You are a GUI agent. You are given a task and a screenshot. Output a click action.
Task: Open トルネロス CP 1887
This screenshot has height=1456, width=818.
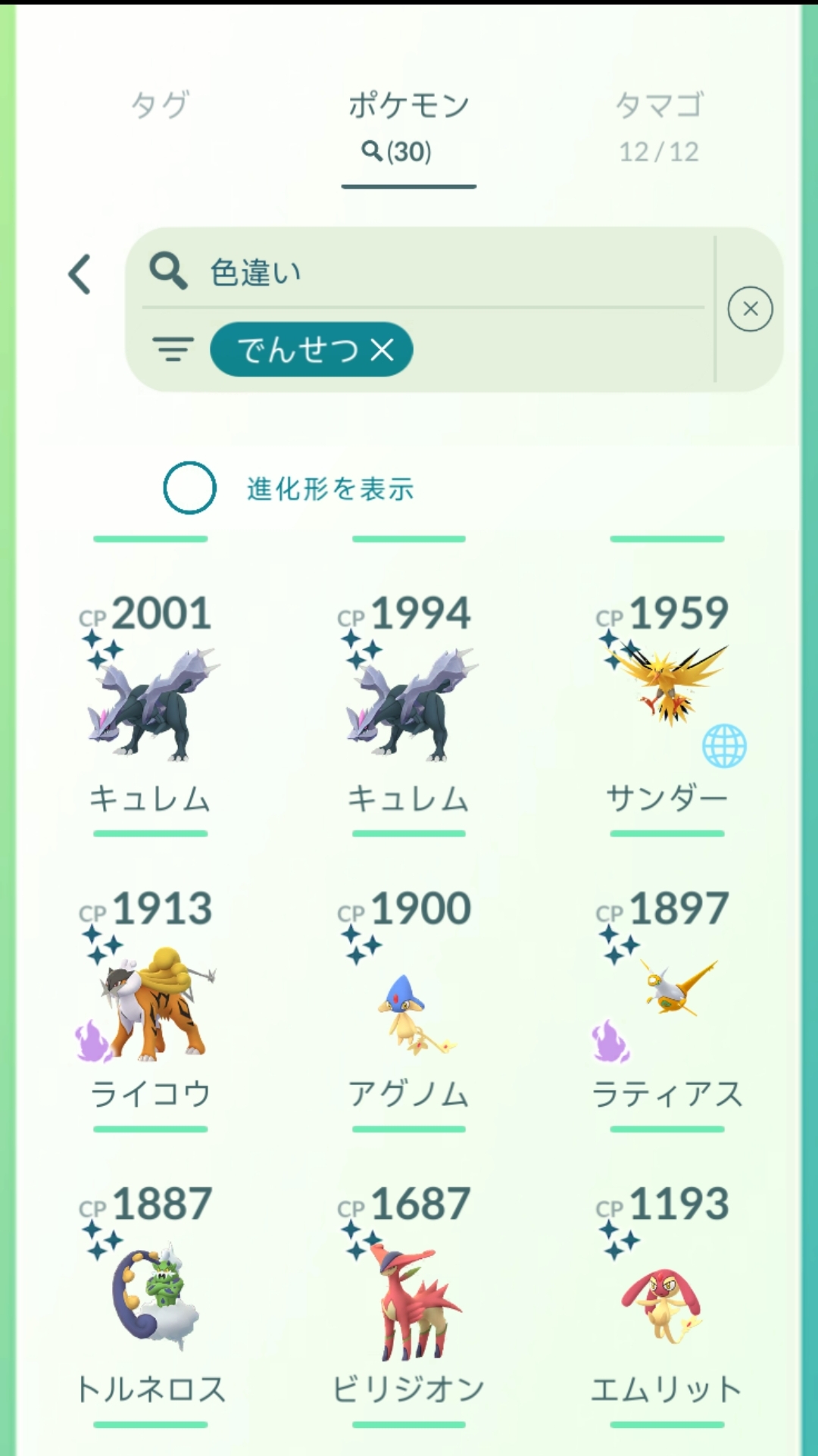click(x=151, y=1295)
